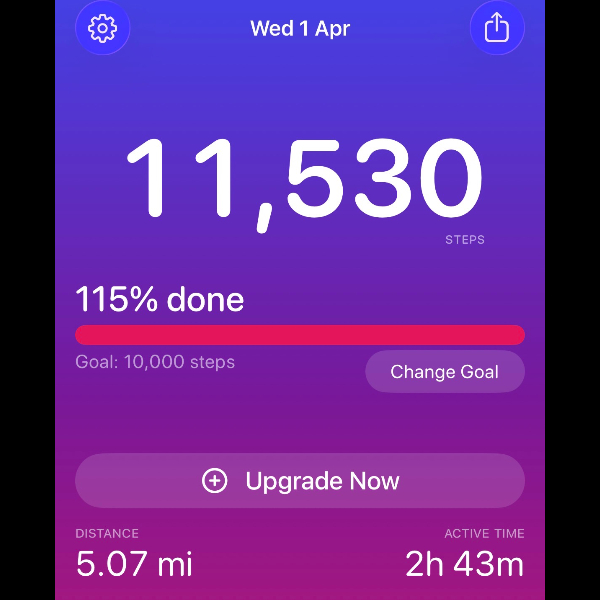Image resolution: width=600 pixels, height=600 pixels.
Task: Share today's step count
Action: click(497, 28)
